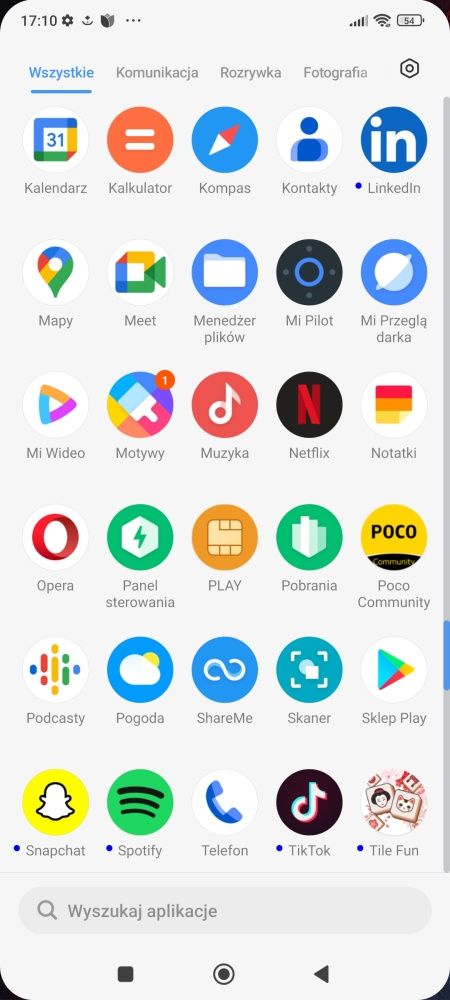
Task: Switch to the Komunikacja tab
Action: pyautogui.click(x=157, y=73)
